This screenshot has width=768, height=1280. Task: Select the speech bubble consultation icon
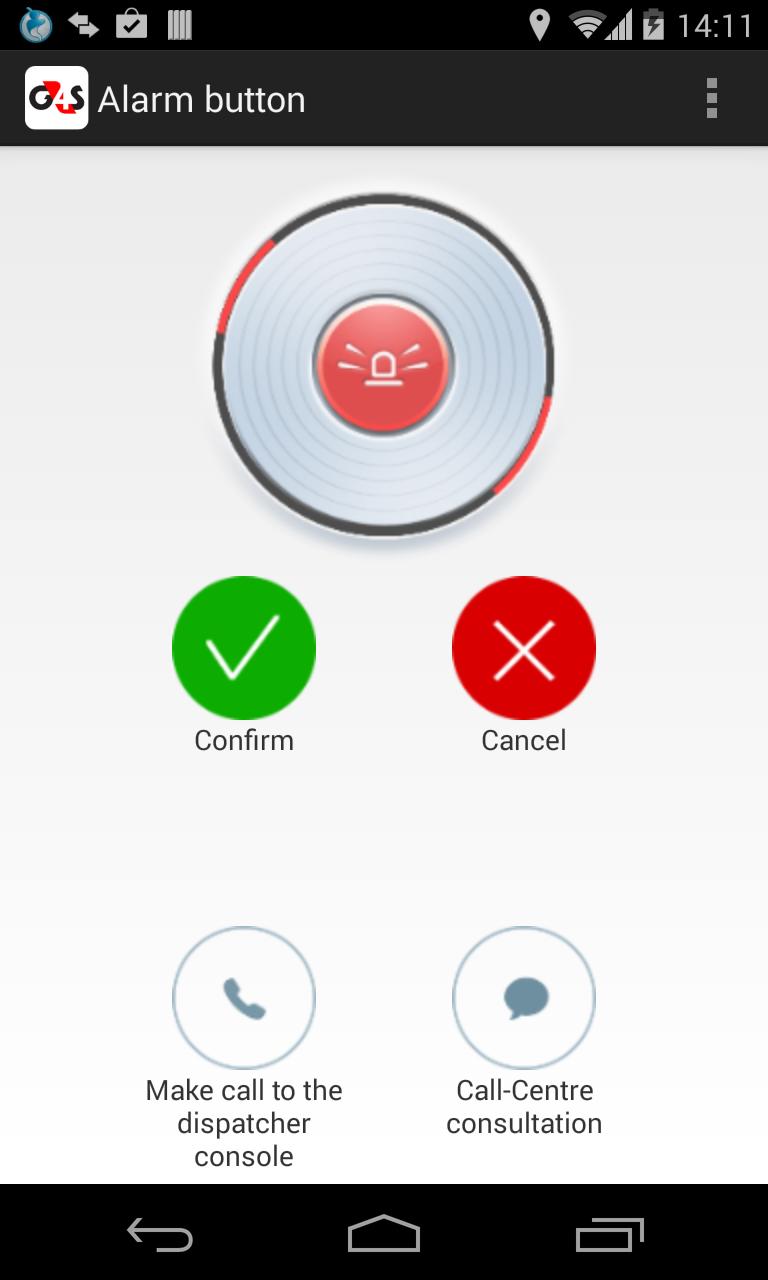(x=523, y=998)
